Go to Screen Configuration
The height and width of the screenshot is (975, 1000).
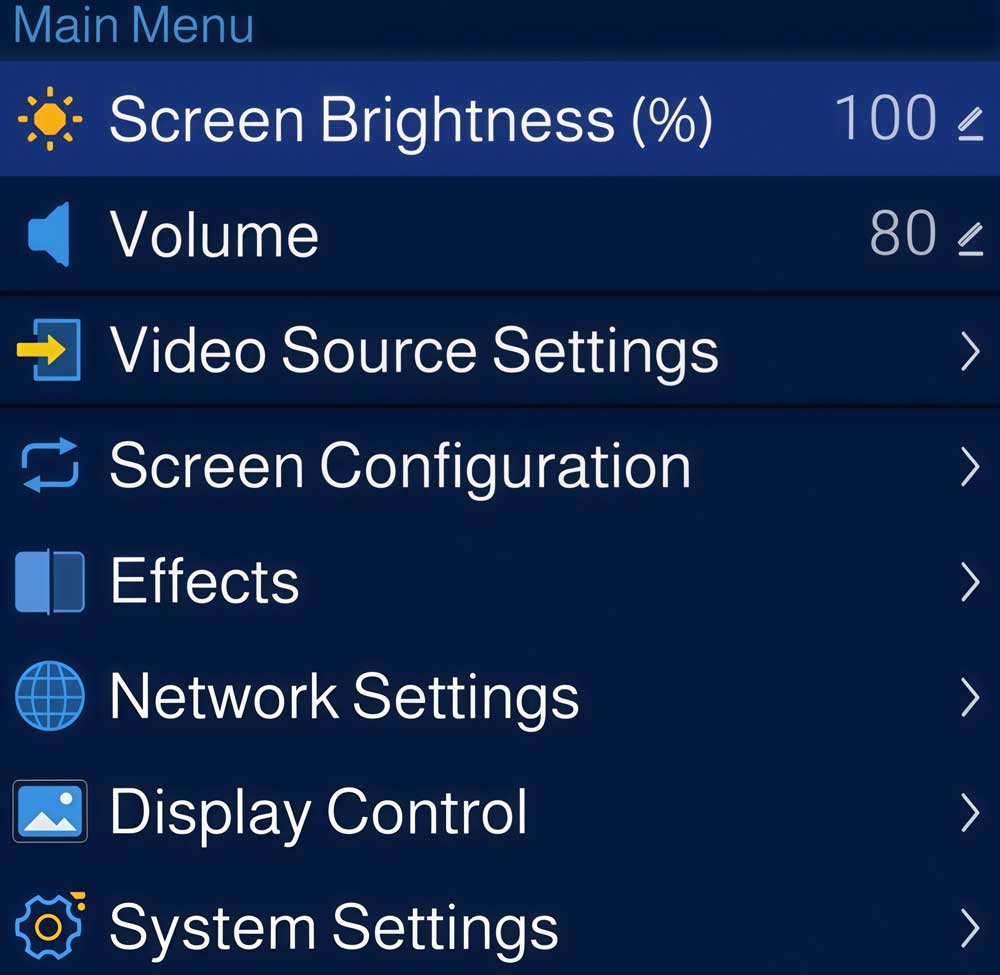click(x=400, y=467)
